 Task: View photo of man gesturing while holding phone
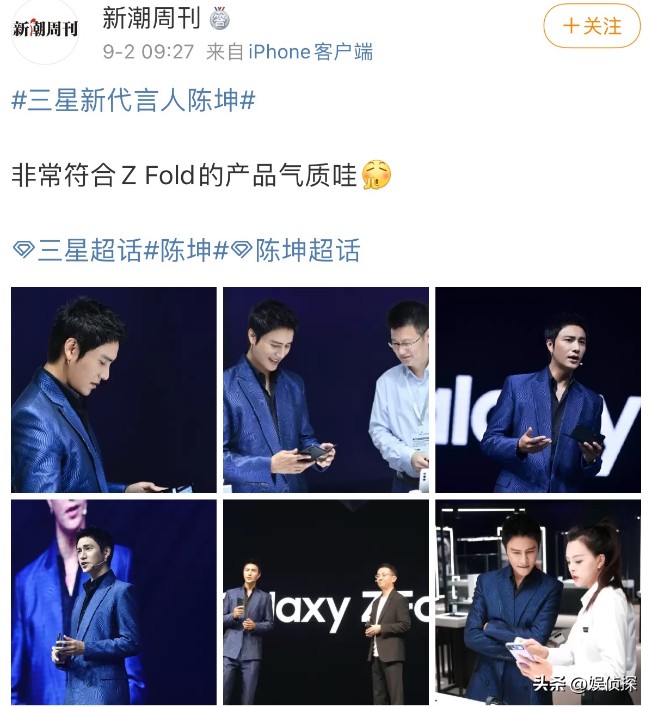point(538,389)
